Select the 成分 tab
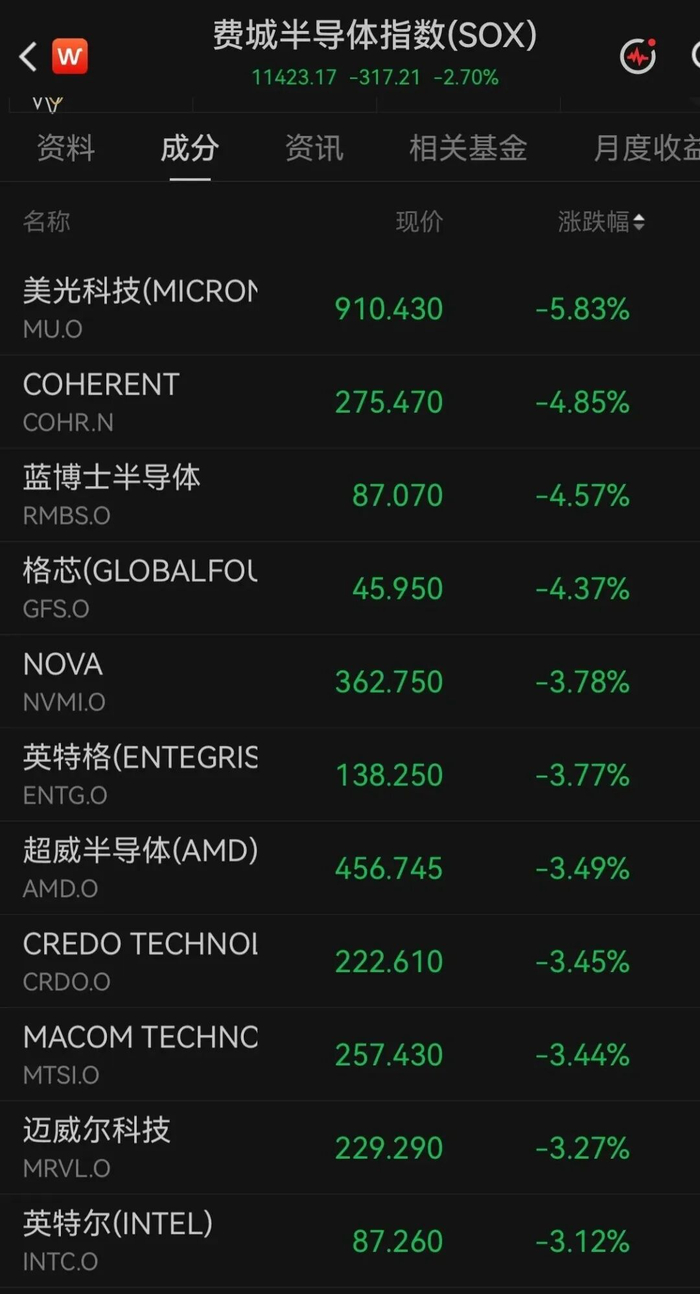The width and height of the screenshot is (700, 1294). pos(190,148)
